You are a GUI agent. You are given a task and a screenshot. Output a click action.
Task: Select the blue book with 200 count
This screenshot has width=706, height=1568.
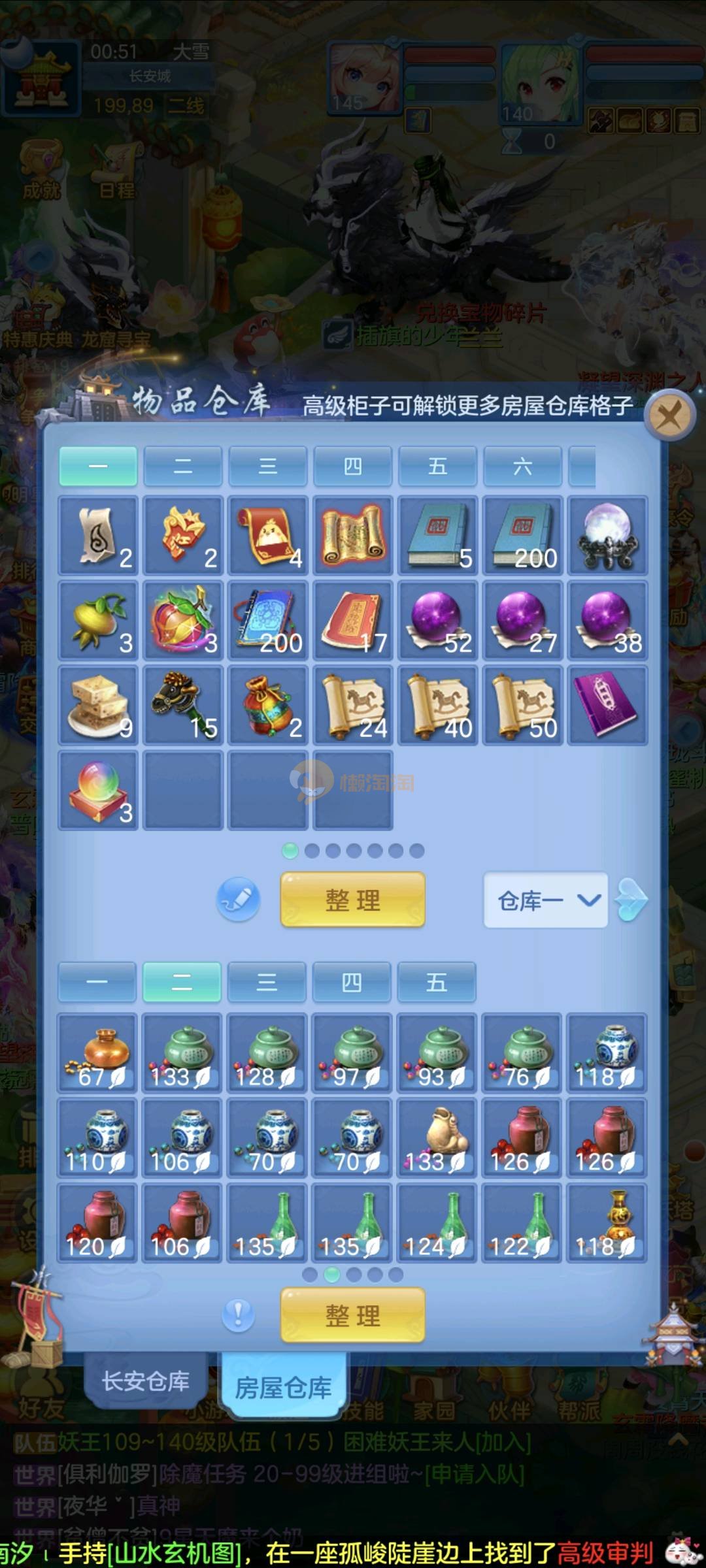click(522, 536)
